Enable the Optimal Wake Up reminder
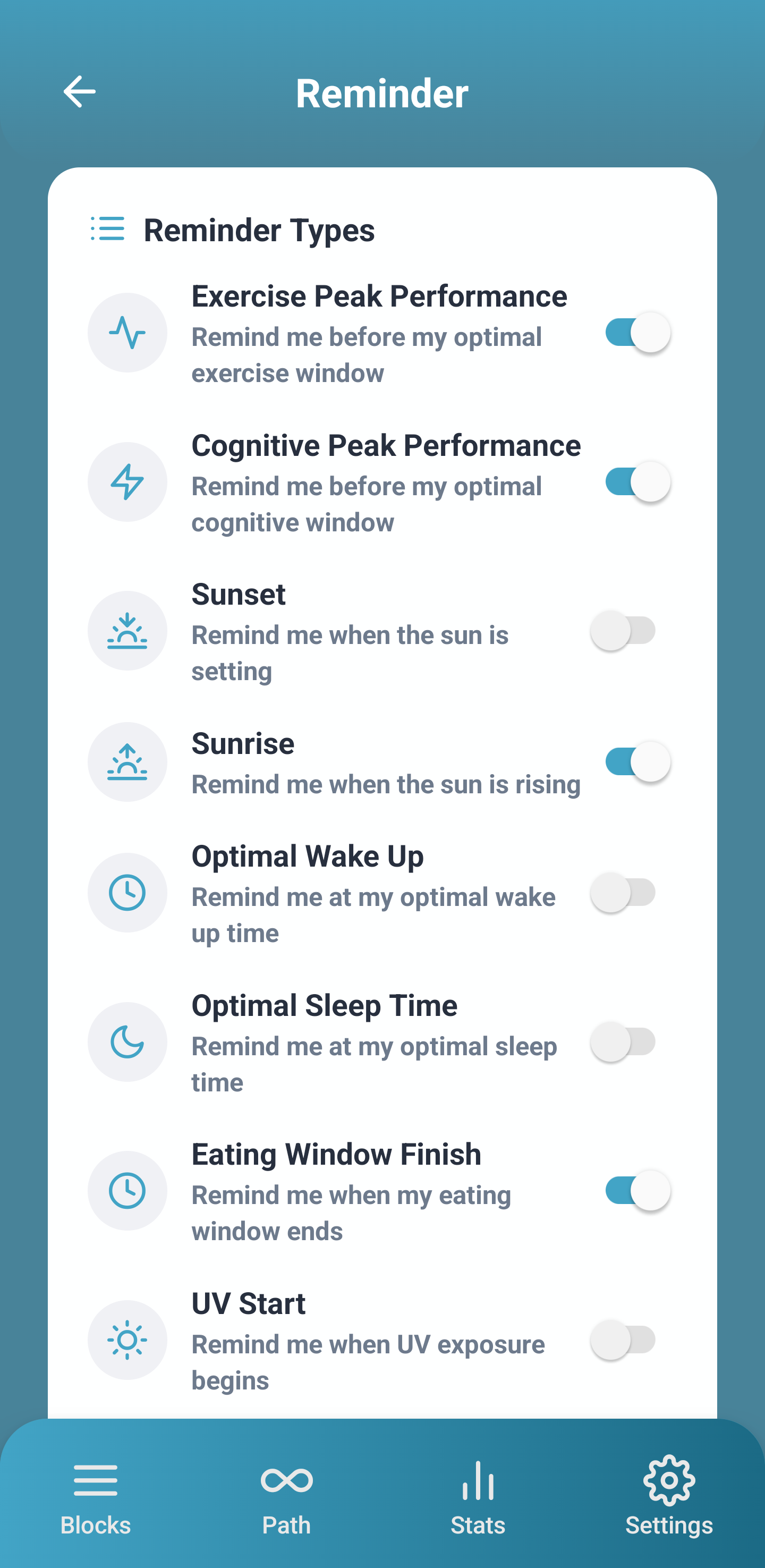Screen dimensions: 765x1568 click(623, 891)
